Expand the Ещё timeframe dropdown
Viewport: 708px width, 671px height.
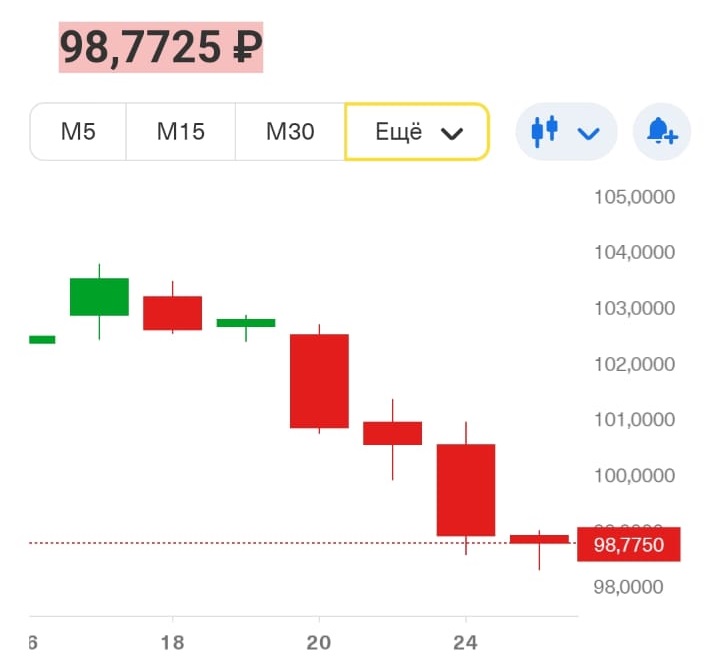[x=417, y=132]
